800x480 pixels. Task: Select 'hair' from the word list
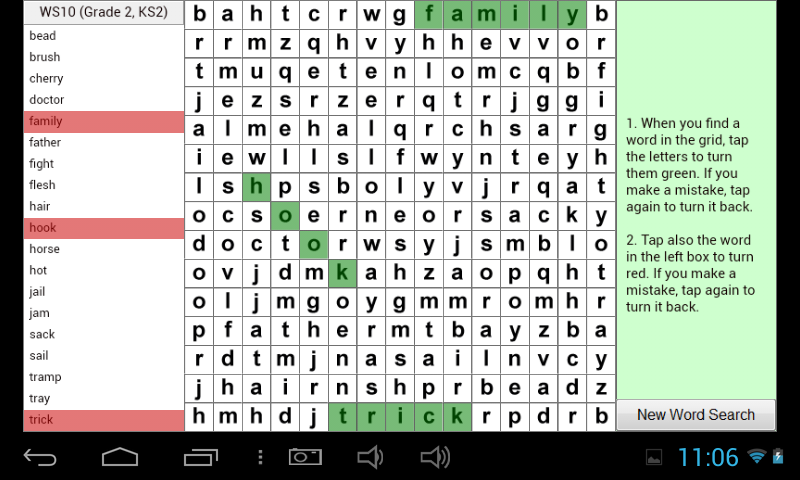[103, 206]
